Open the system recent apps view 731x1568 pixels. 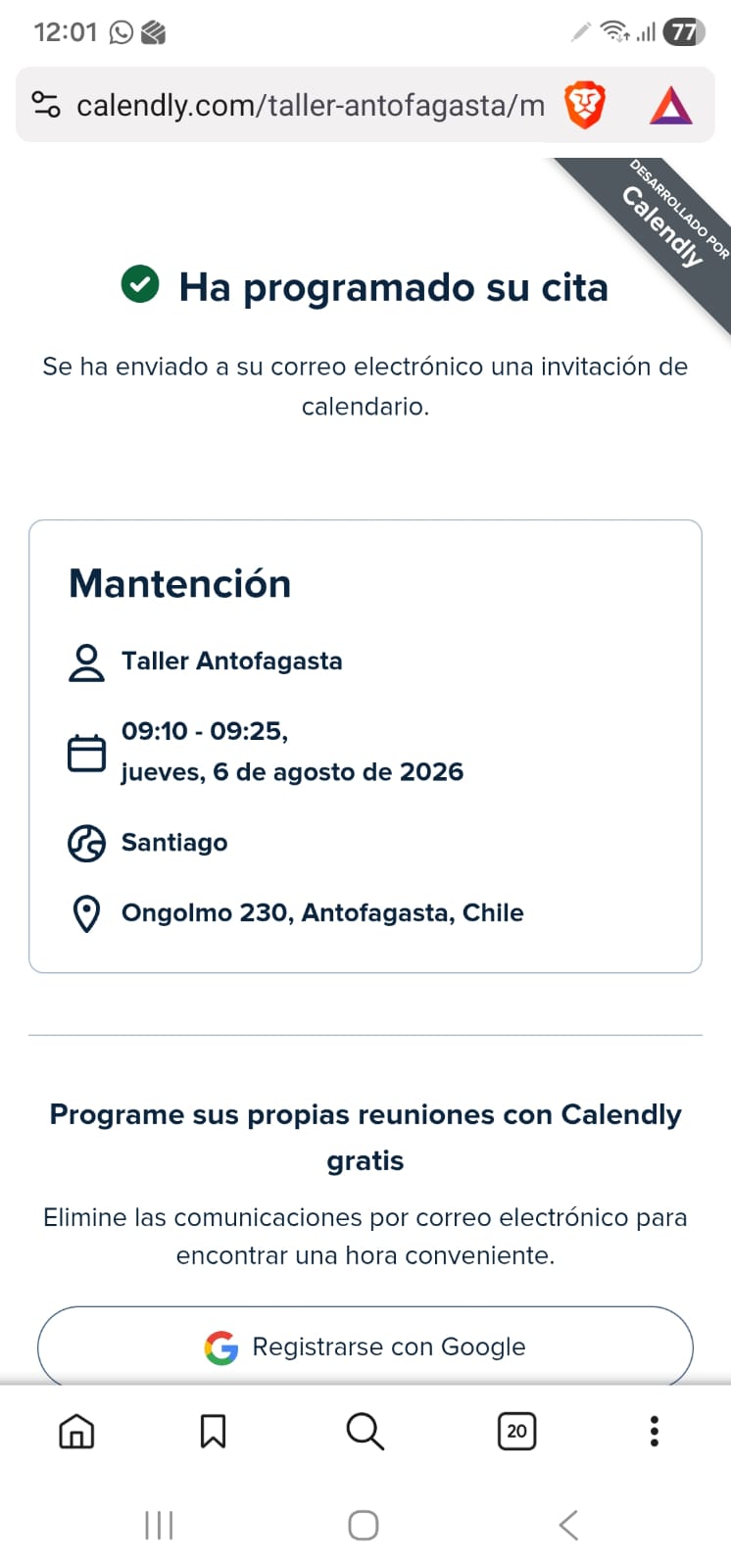point(159,1525)
